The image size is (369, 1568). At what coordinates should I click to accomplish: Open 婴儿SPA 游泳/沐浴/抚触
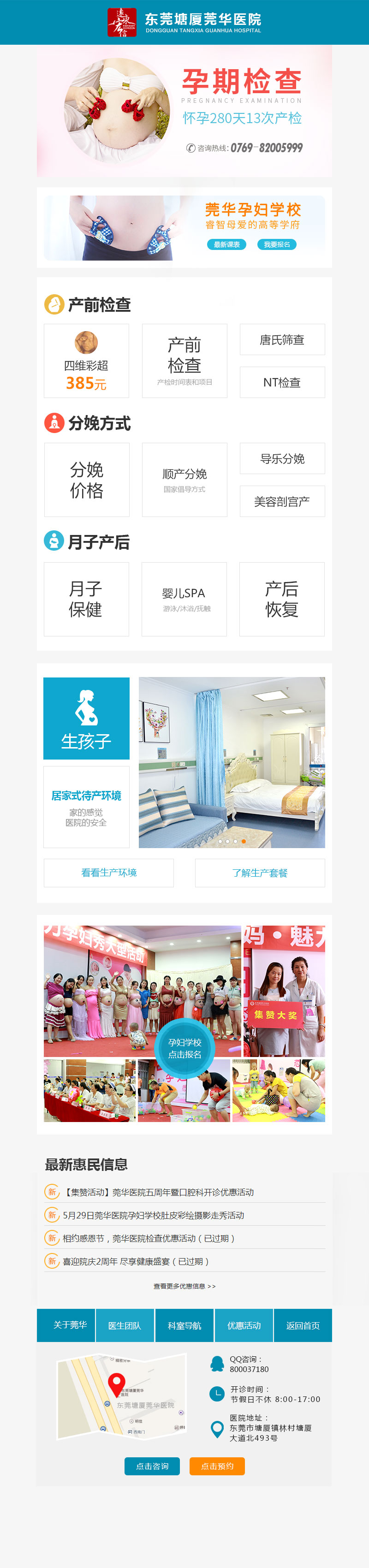[184, 599]
